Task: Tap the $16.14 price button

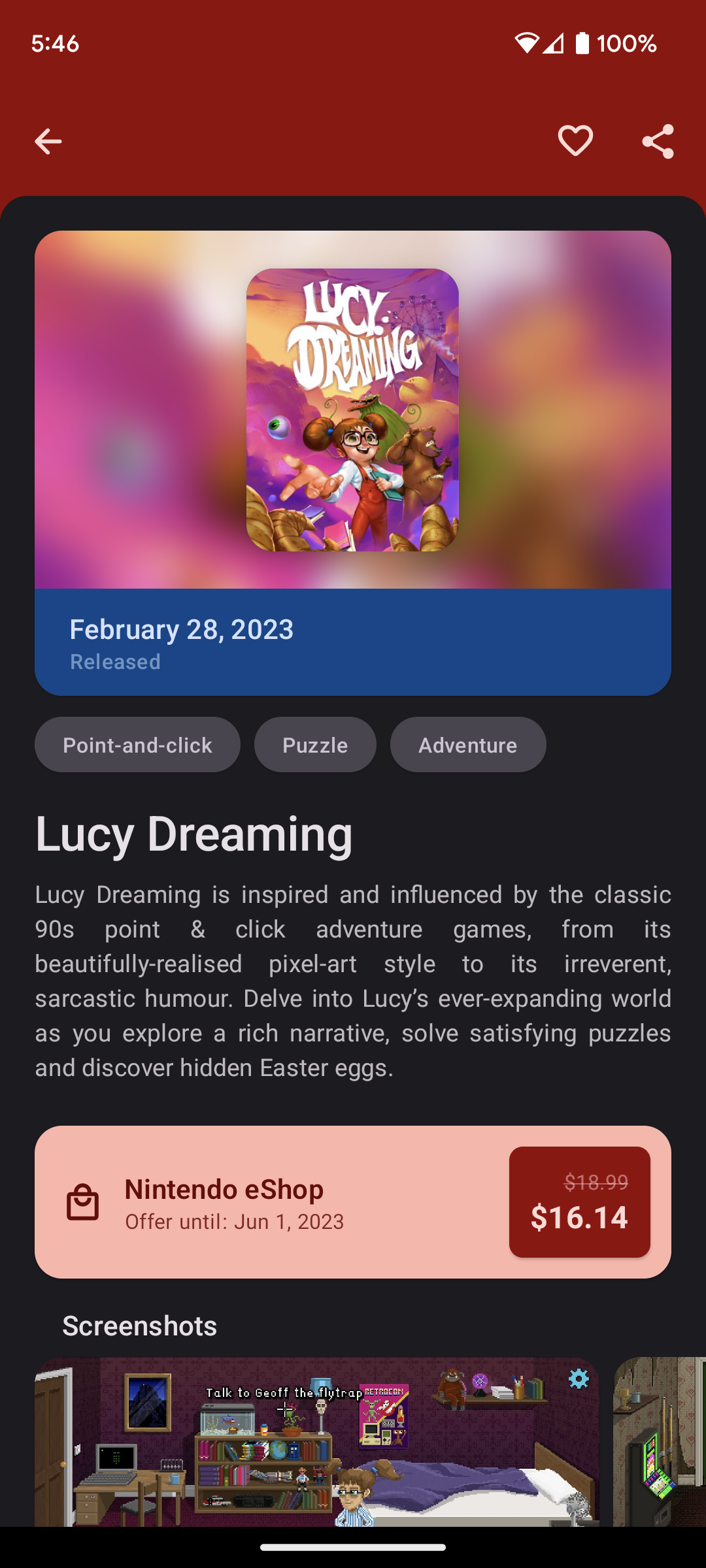Action: pos(579,1202)
